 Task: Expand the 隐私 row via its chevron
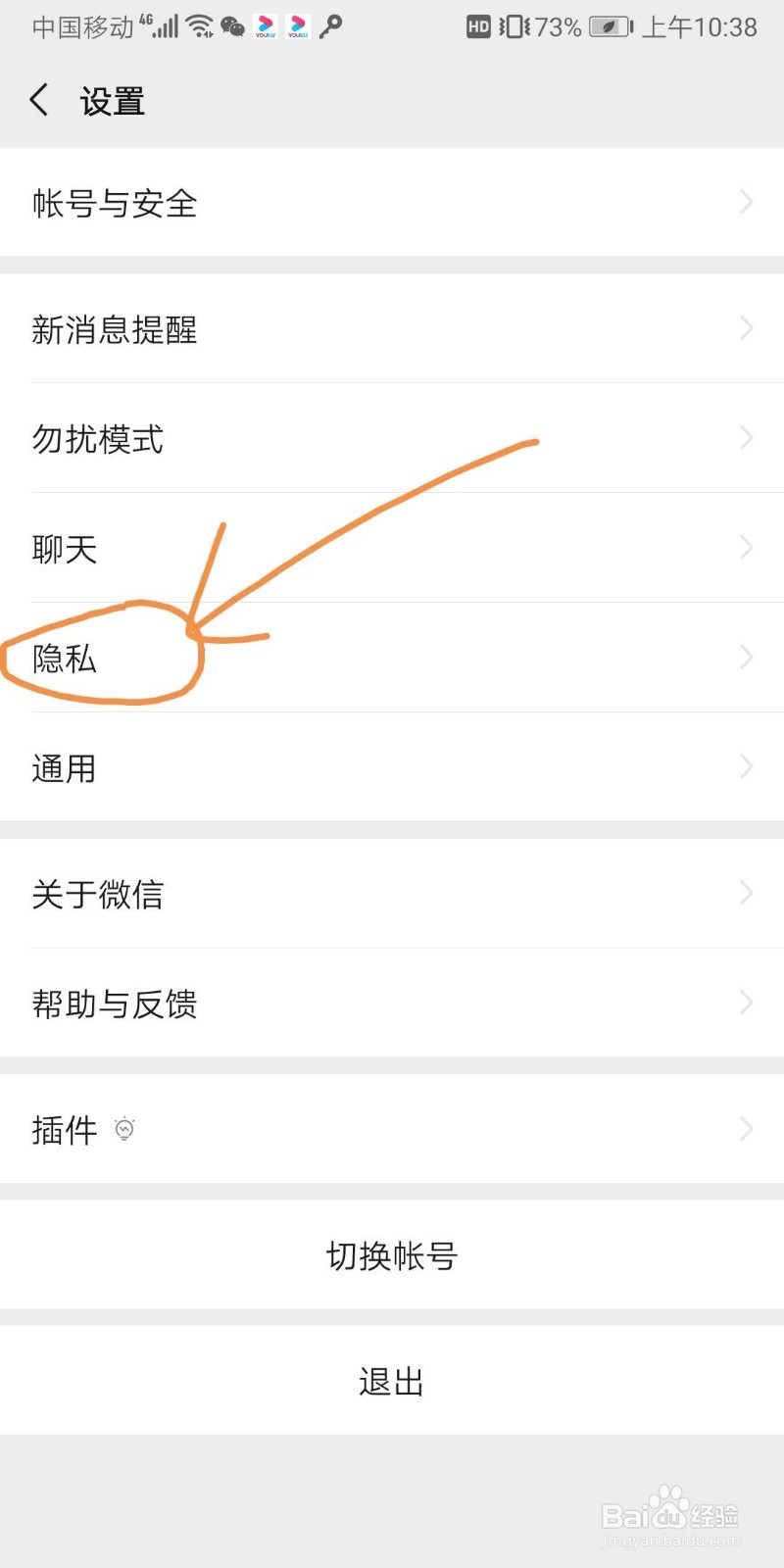746,657
